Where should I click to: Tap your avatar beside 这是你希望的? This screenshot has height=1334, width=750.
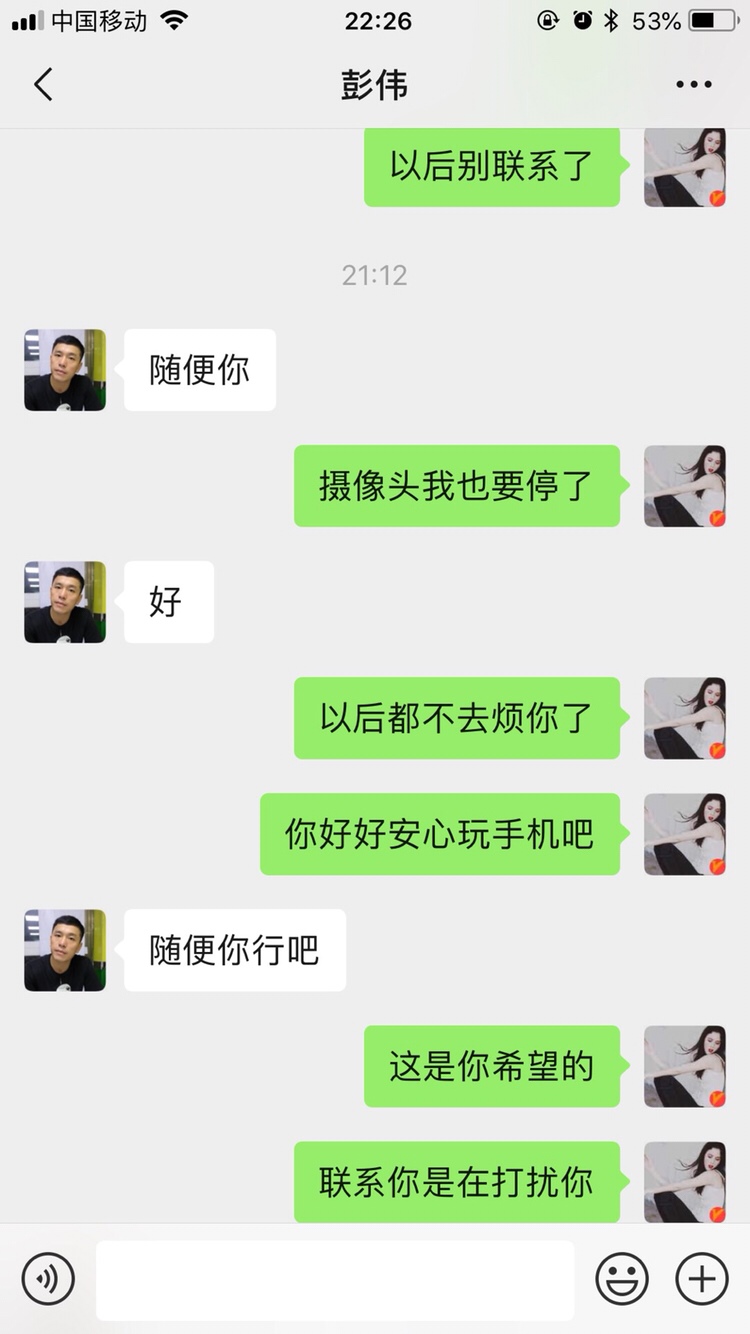pos(685,1066)
